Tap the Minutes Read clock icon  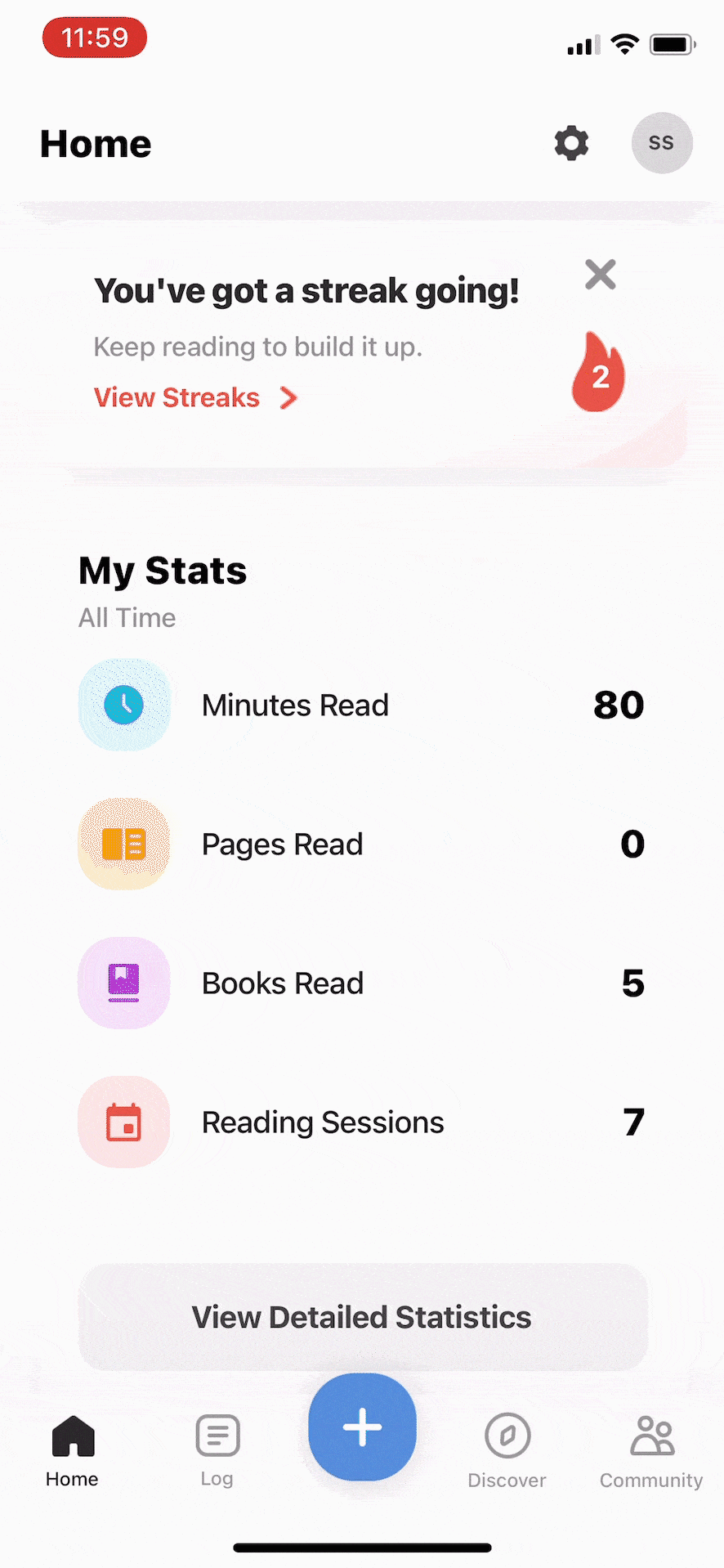tap(124, 705)
